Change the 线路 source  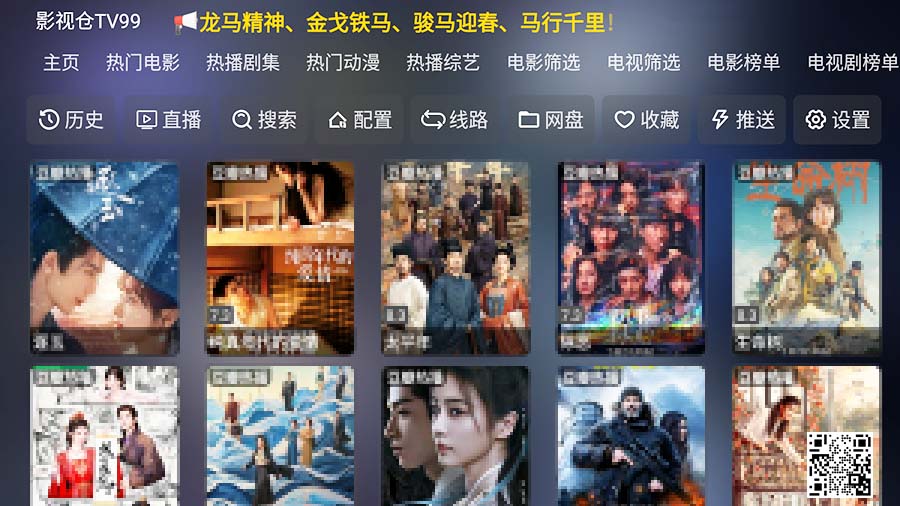pyautogui.click(x=455, y=120)
